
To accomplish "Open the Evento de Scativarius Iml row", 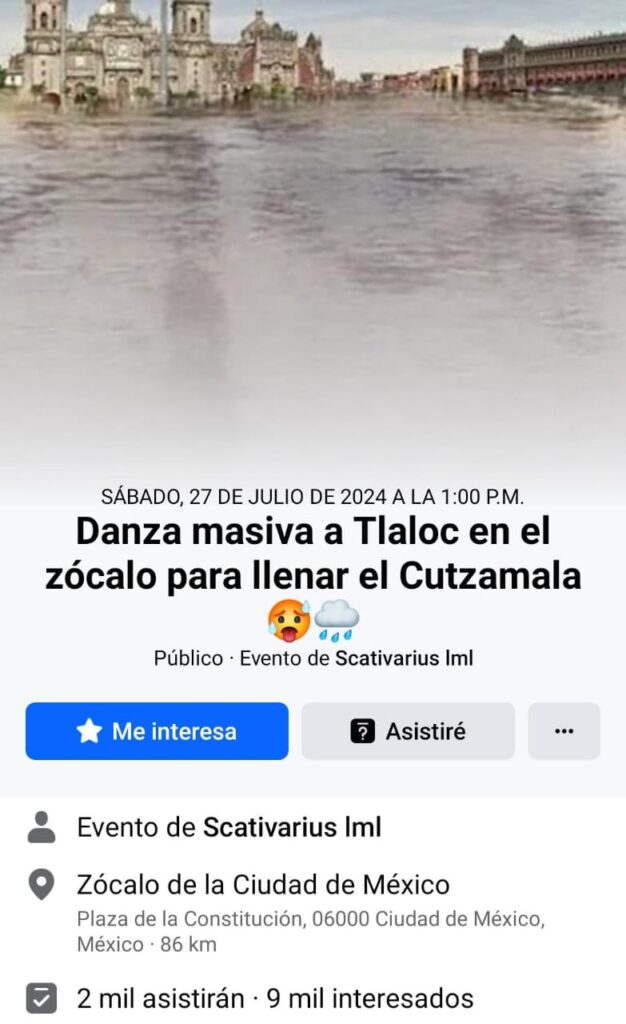I will click(x=313, y=827).
